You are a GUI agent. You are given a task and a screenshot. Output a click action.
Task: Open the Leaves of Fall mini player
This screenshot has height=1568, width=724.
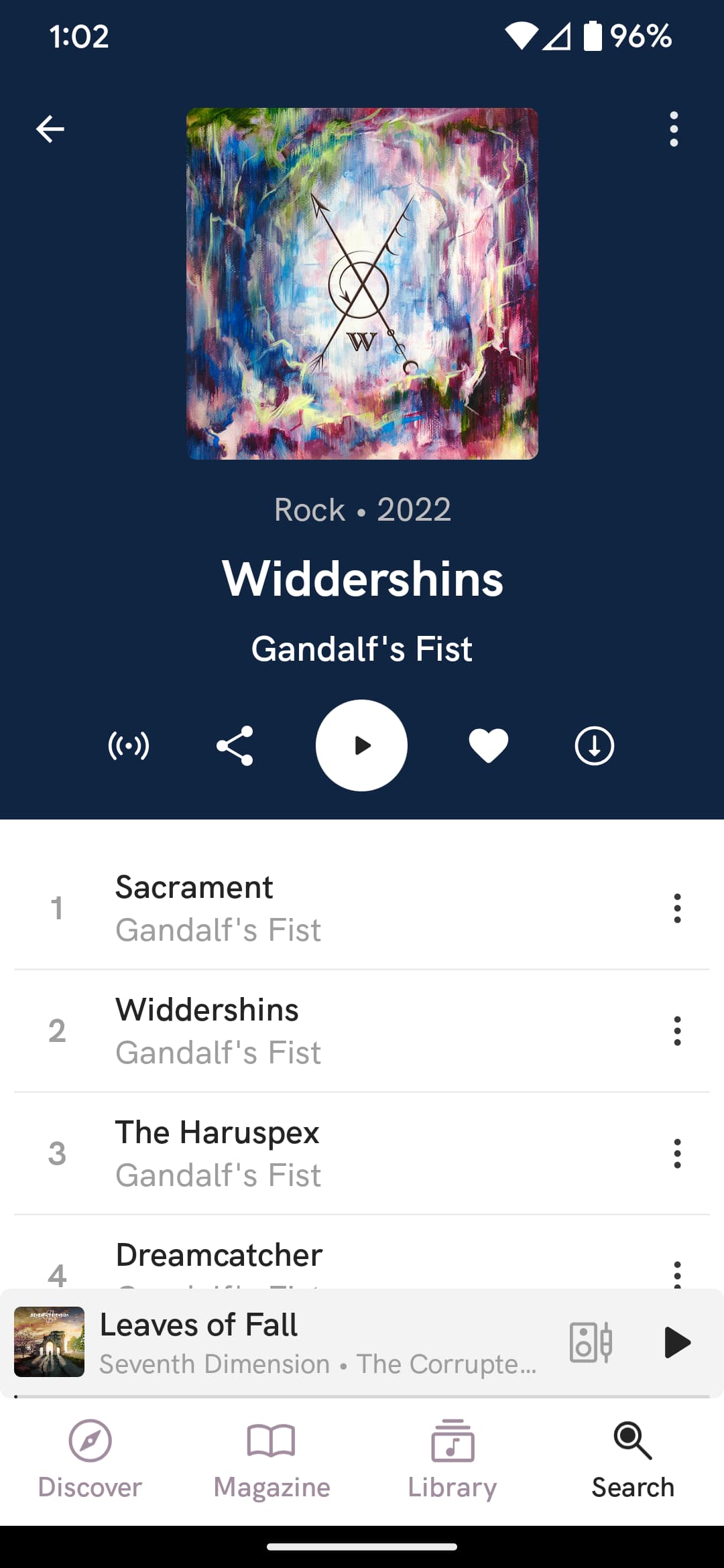tap(282, 1342)
